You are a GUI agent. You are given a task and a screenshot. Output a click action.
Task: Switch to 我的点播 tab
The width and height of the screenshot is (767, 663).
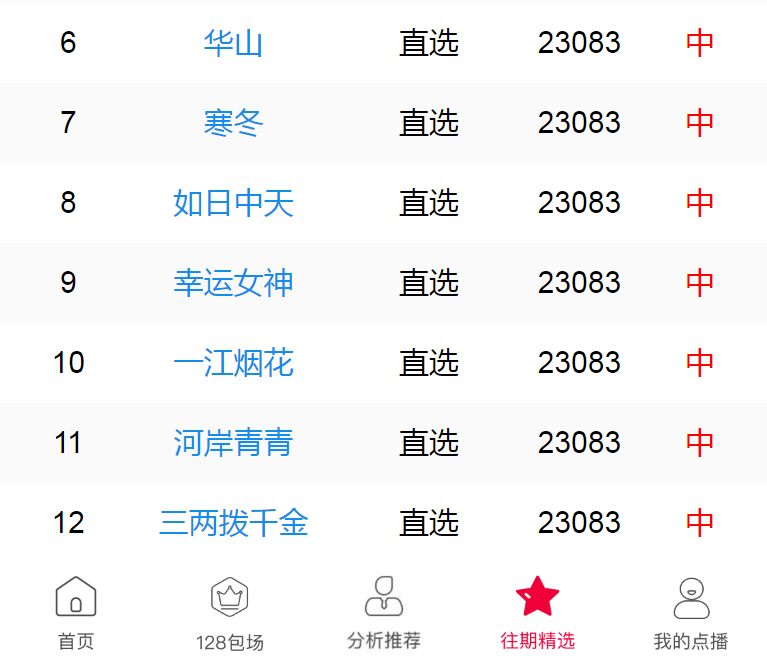pos(691,613)
